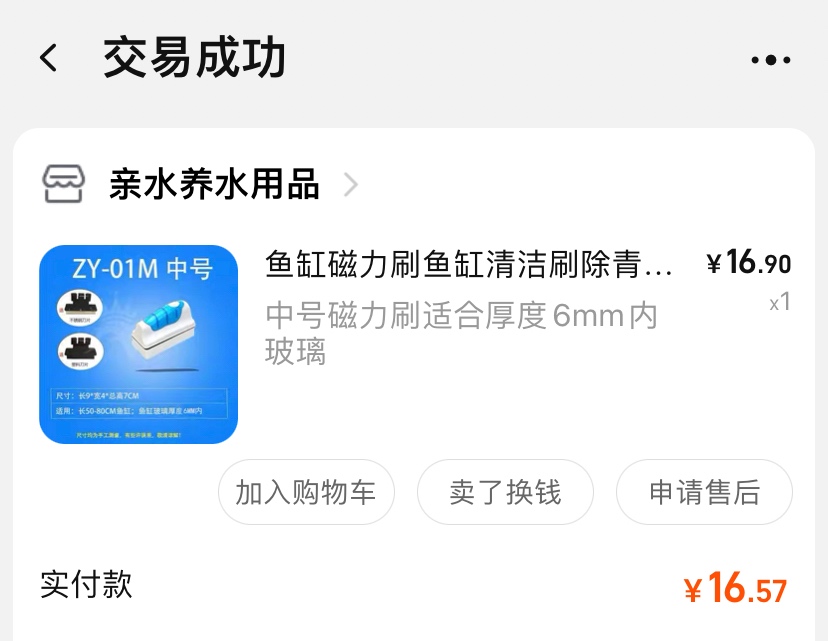
Task: Open the ZY-01M magnetic brush product image
Action: pos(138,344)
